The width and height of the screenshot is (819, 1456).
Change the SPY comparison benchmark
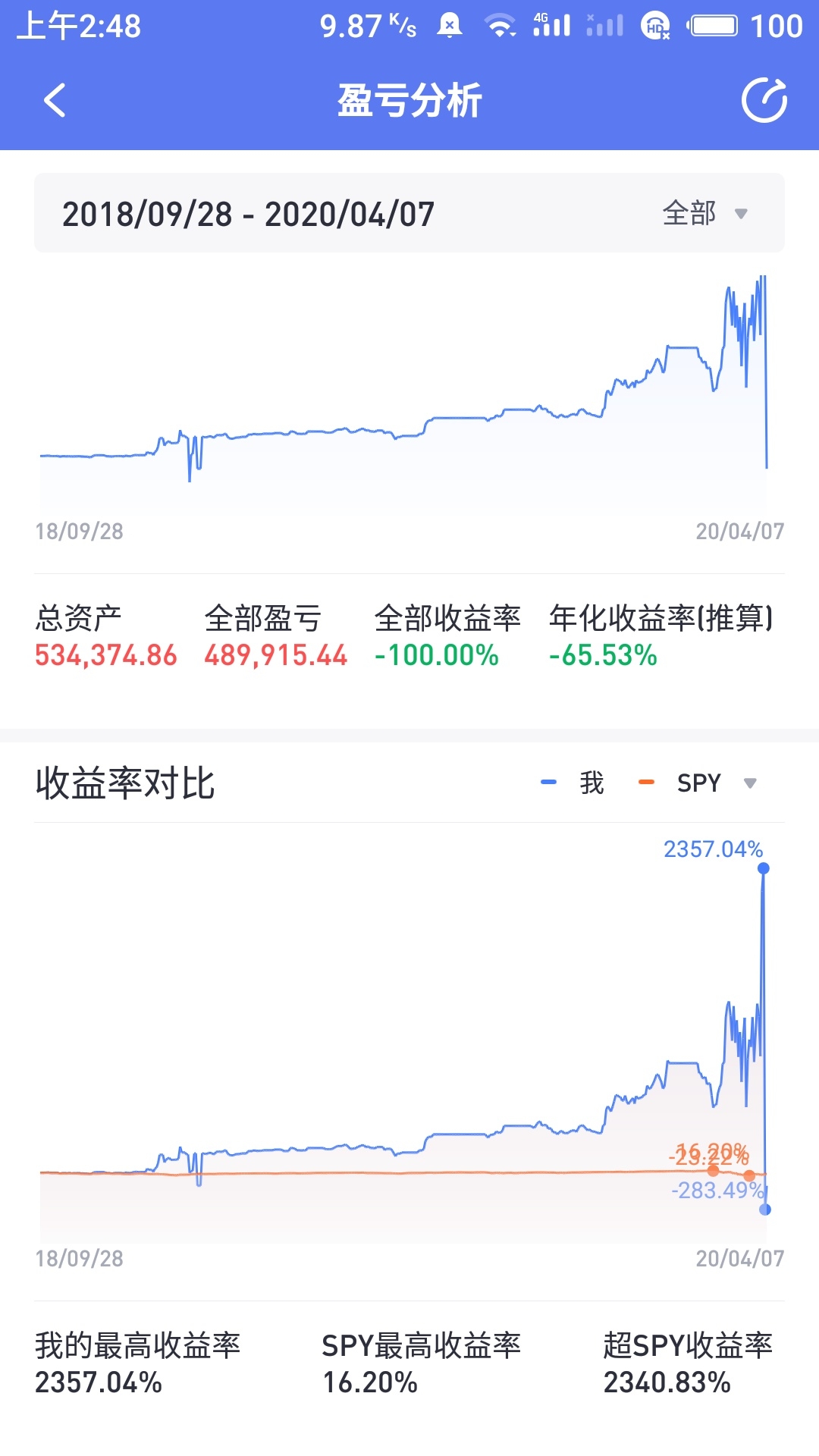pos(716,783)
